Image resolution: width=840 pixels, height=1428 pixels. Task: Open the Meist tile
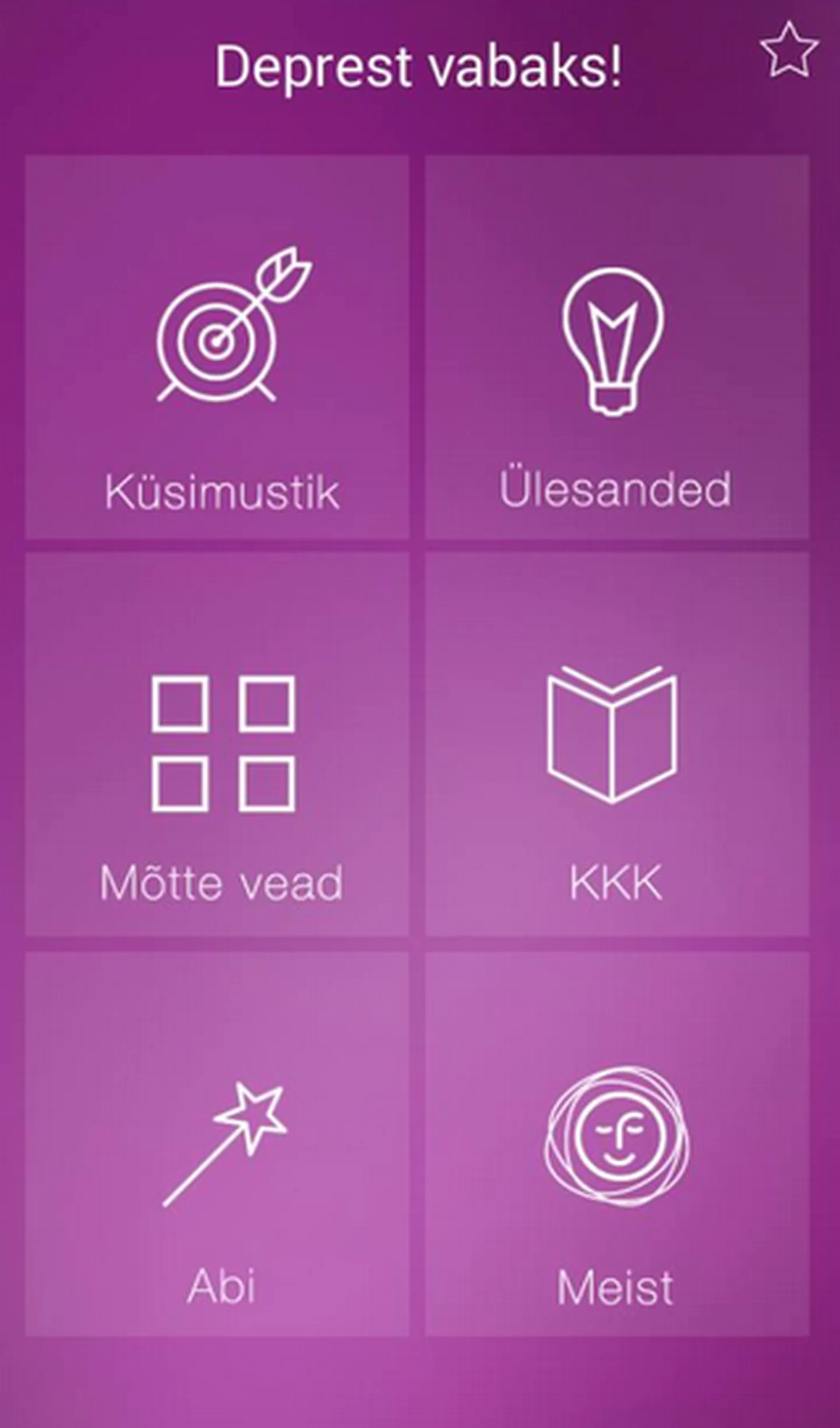[x=617, y=1143]
